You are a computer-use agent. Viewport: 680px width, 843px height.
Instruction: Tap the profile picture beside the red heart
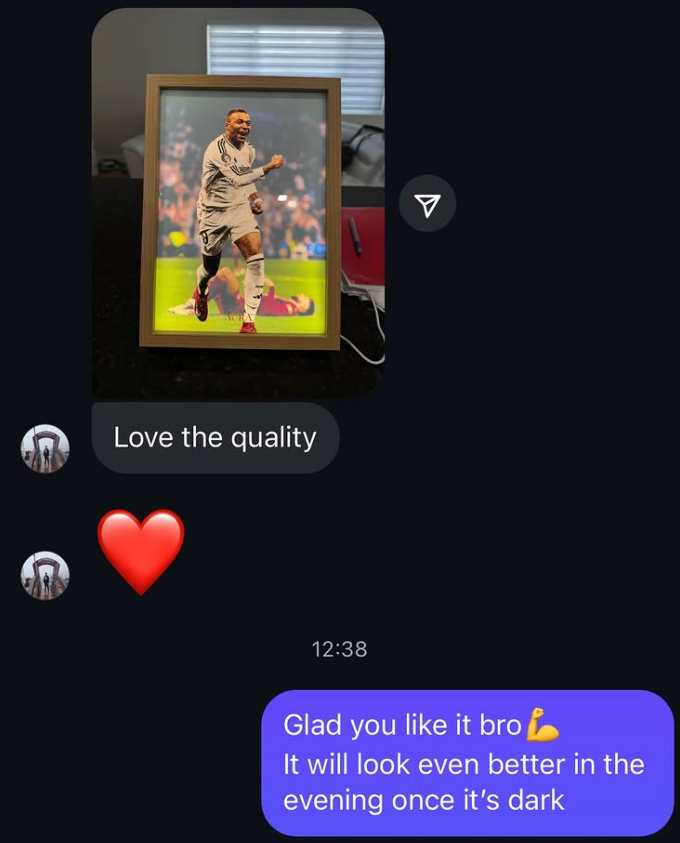click(45, 575)
